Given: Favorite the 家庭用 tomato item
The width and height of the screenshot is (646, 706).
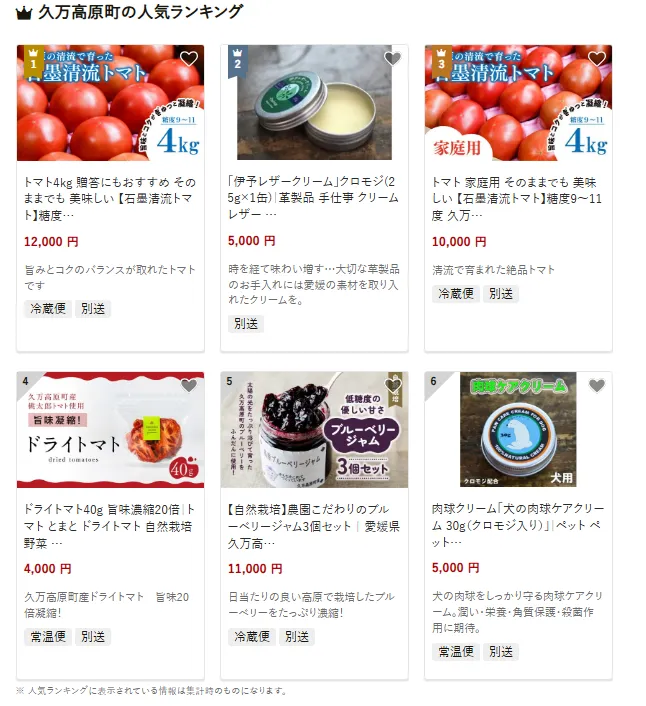Looking at the screenshot, I should point(596,59).
